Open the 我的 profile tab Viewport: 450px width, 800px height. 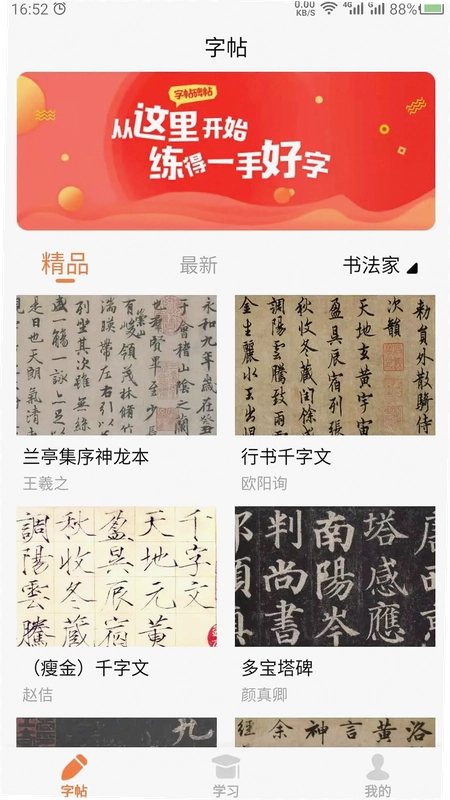pos(378,776)
